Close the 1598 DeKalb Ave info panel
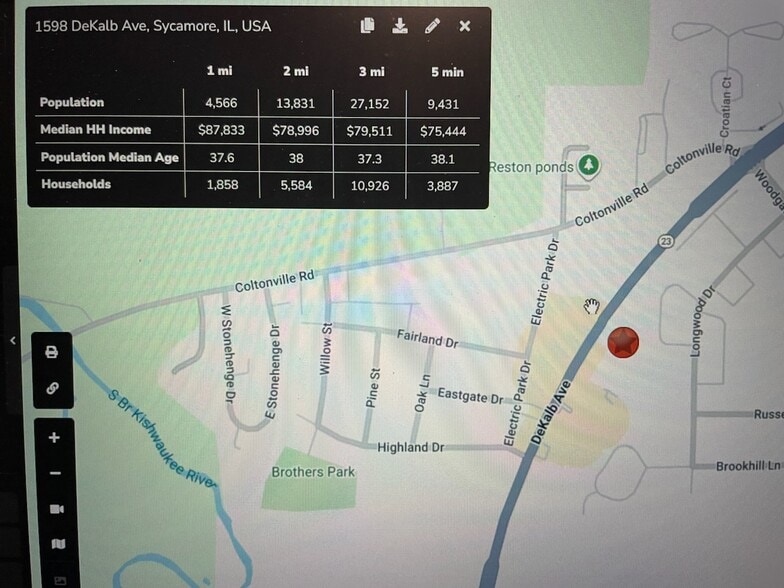784x588 pixels. (465, 26)
